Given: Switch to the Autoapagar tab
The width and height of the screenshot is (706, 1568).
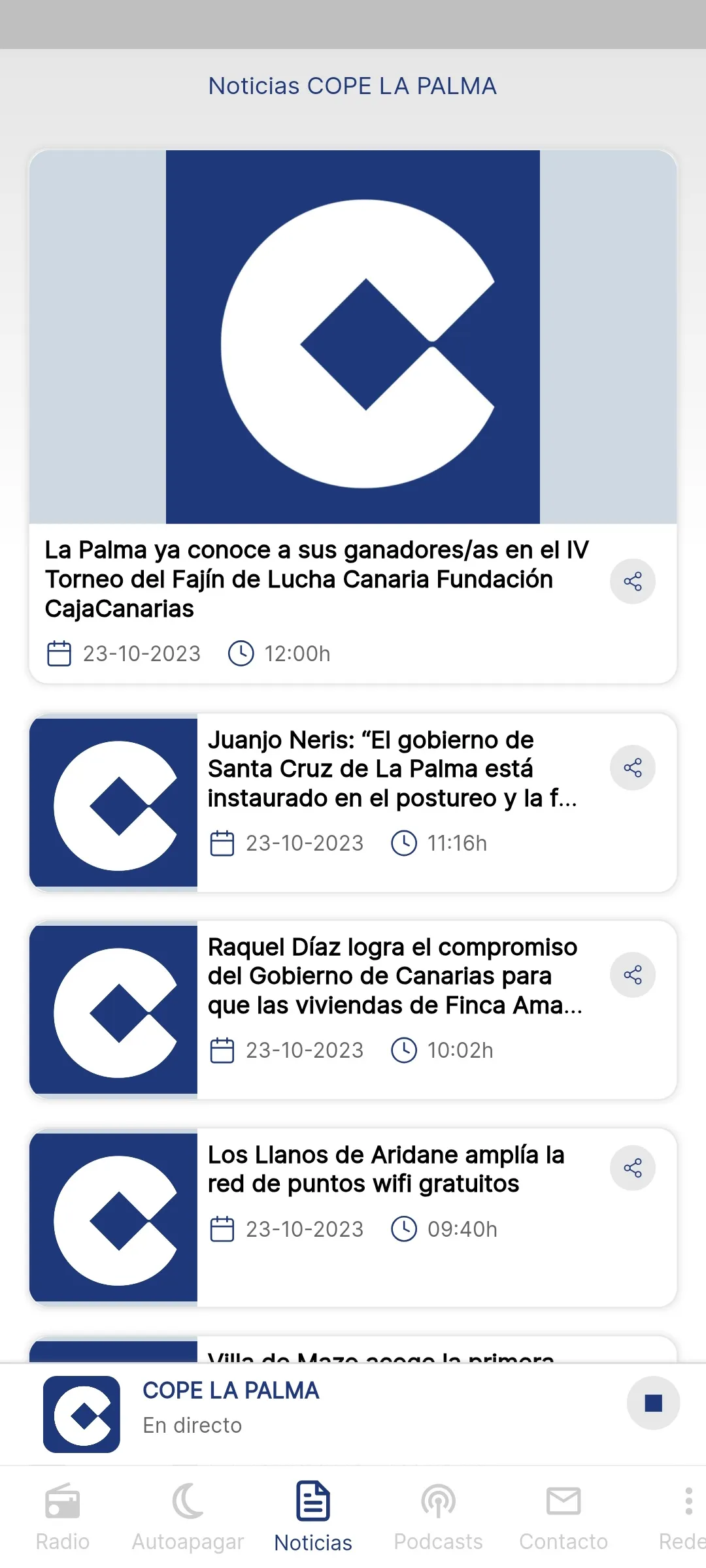Looking at the screenshot, I should click(188, 1516).
